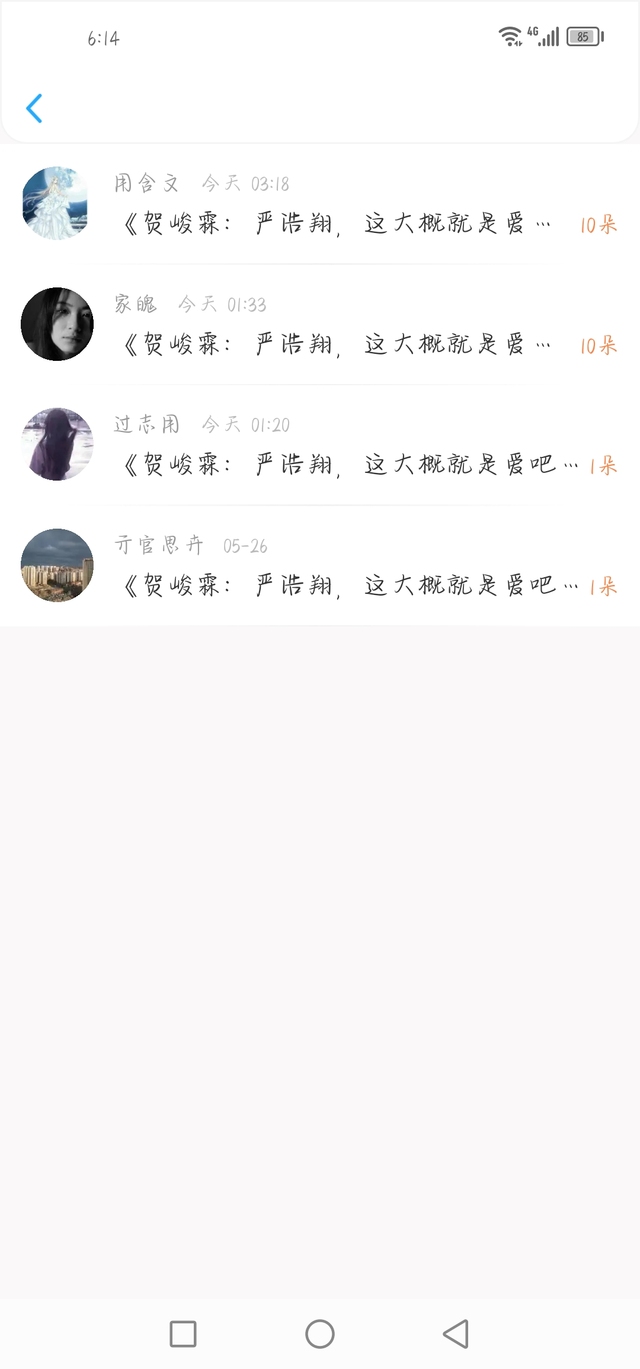
Task: Tap the system home button
Action: (320, 1333)
